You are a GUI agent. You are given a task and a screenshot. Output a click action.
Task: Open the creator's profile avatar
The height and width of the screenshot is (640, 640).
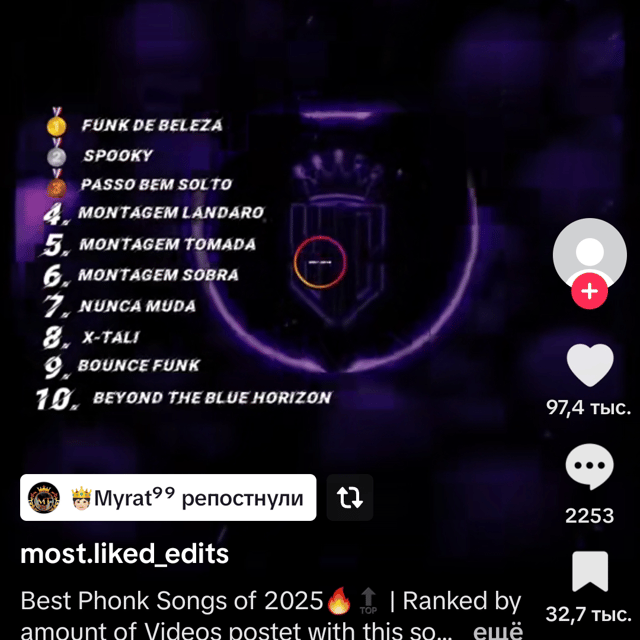[590, 253]
